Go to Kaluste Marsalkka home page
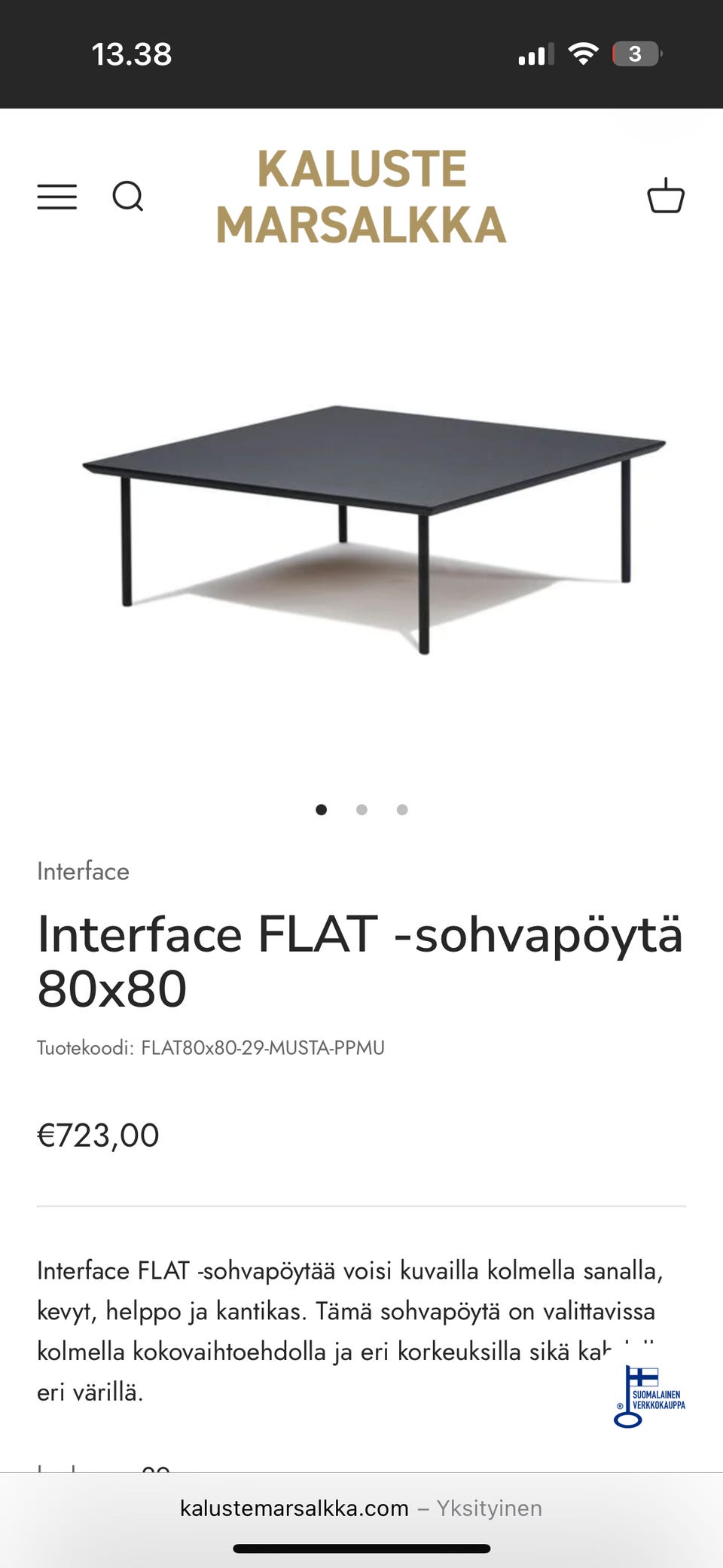Image resolution: width=723 pixels, height=1568 pixels. pyautogui.click(x=361, y=197)
